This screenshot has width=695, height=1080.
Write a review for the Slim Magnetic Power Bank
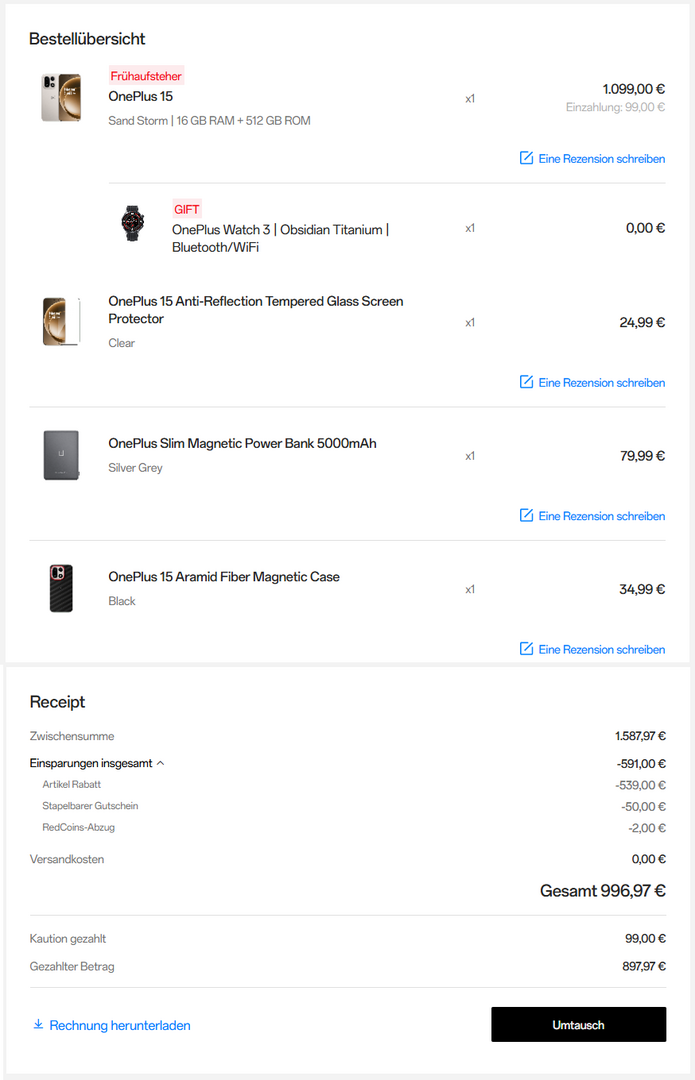point(592,516)
